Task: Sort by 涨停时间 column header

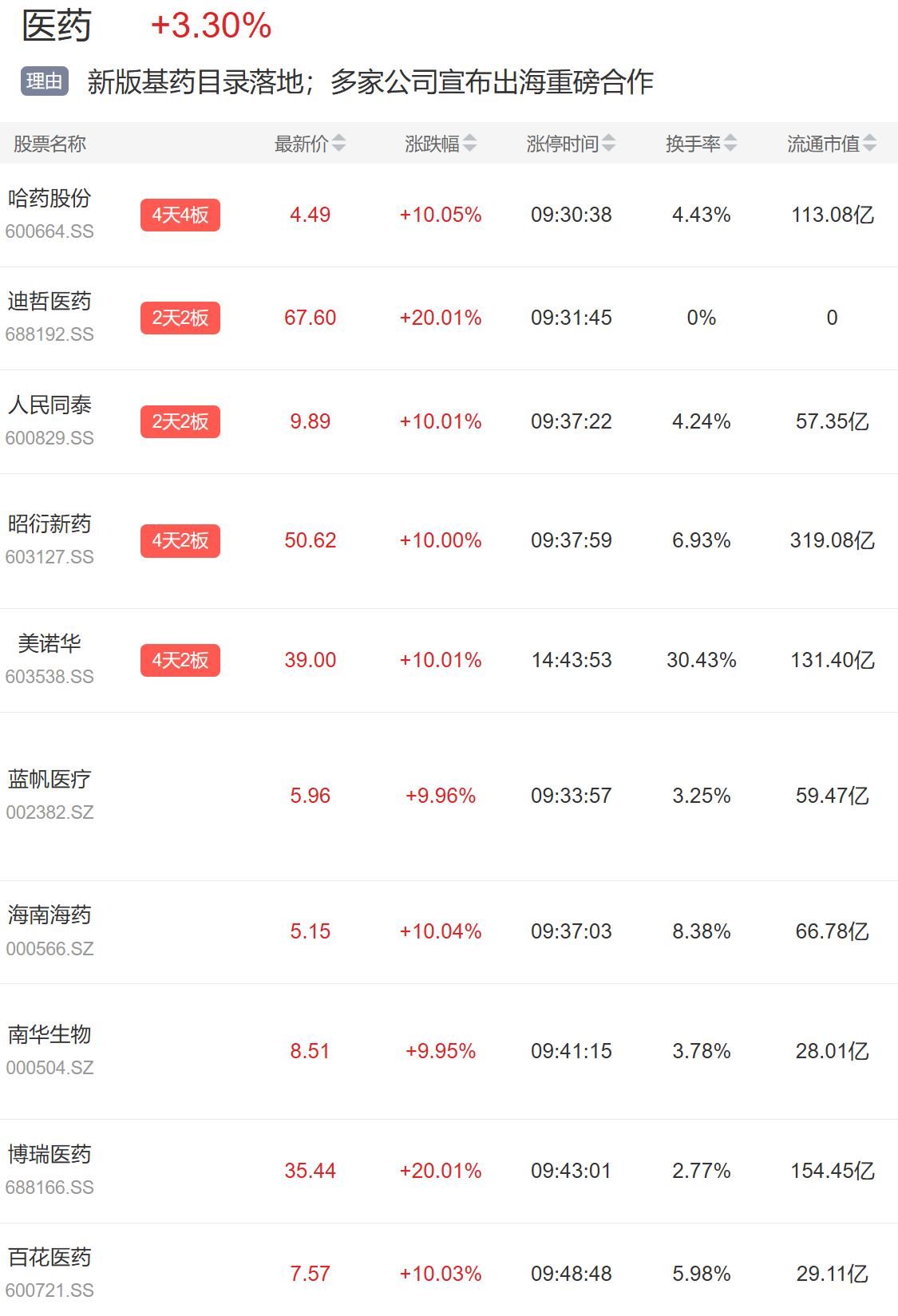Action: pos(571,144)
